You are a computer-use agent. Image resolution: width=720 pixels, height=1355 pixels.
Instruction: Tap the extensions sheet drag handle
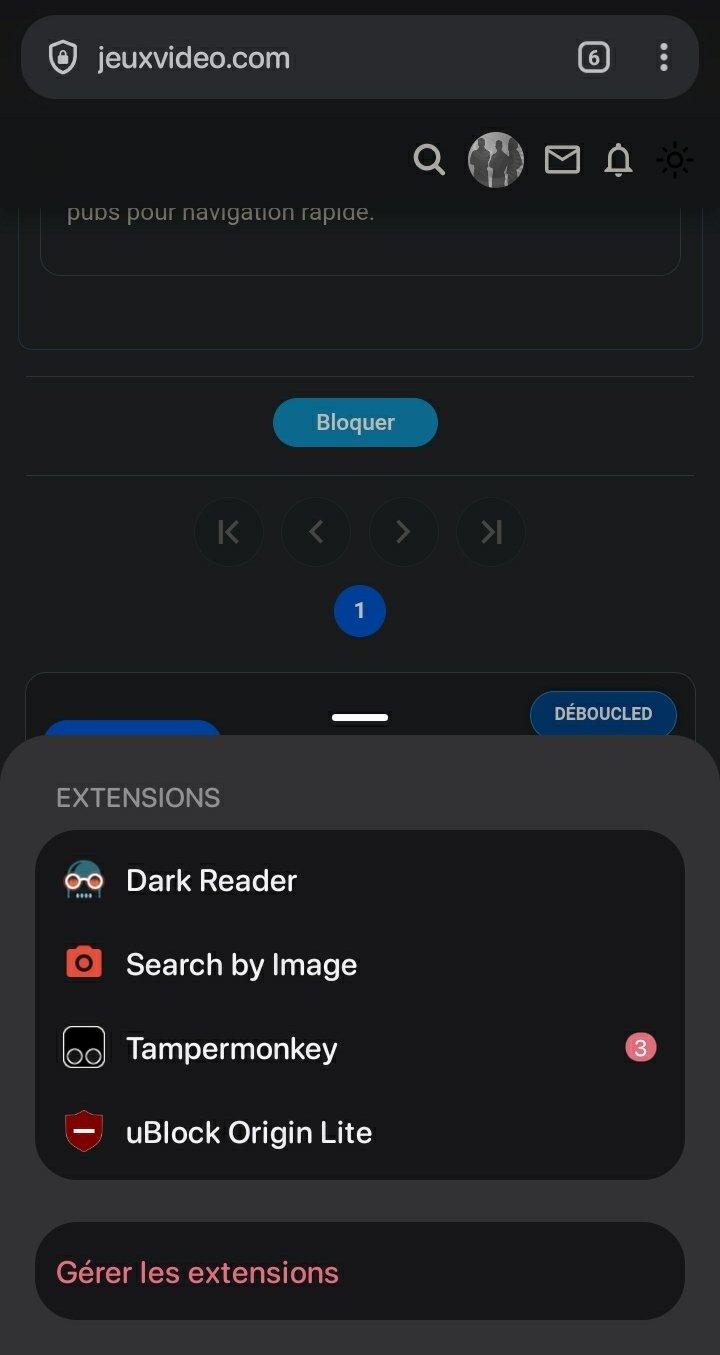pos(360,717)
